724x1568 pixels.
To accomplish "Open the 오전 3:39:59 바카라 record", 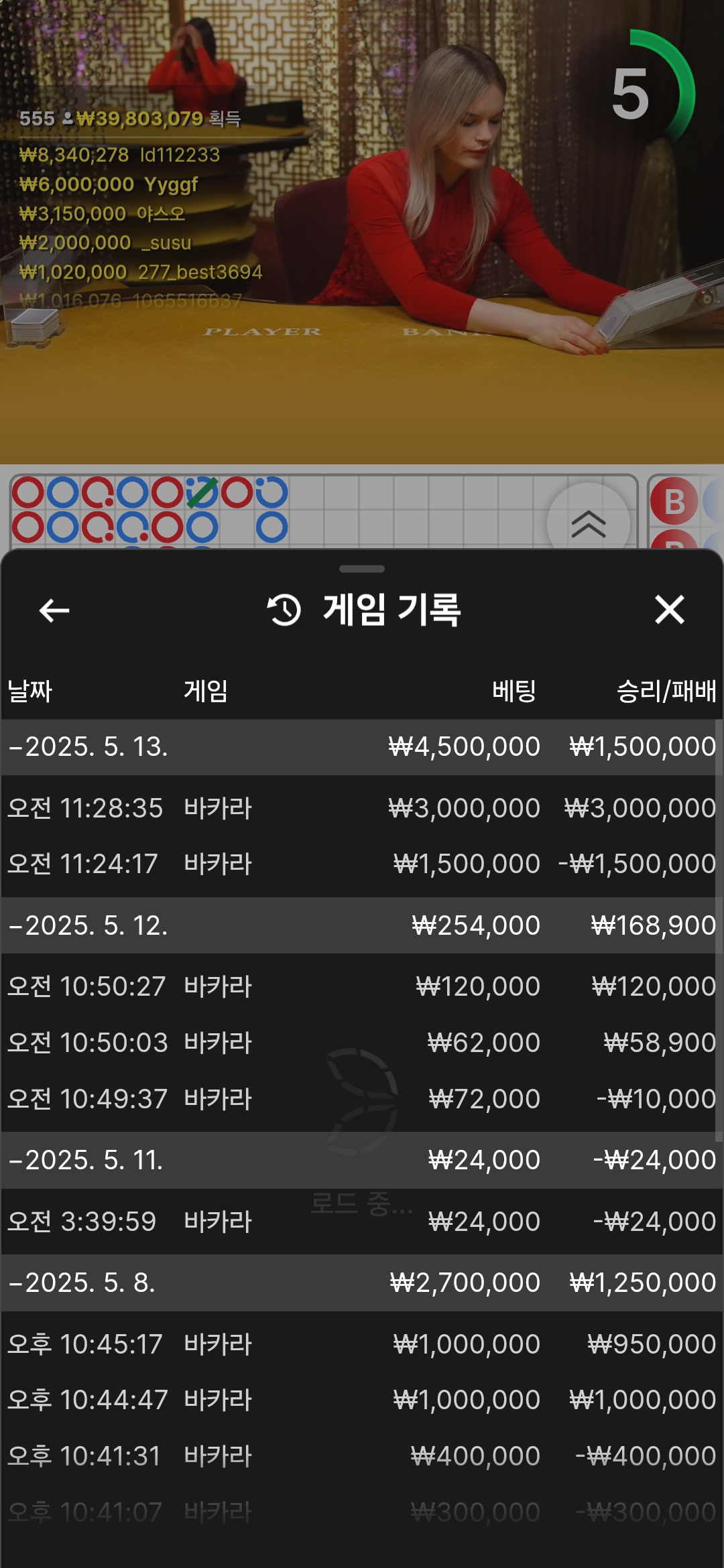I will point(362,1222).
